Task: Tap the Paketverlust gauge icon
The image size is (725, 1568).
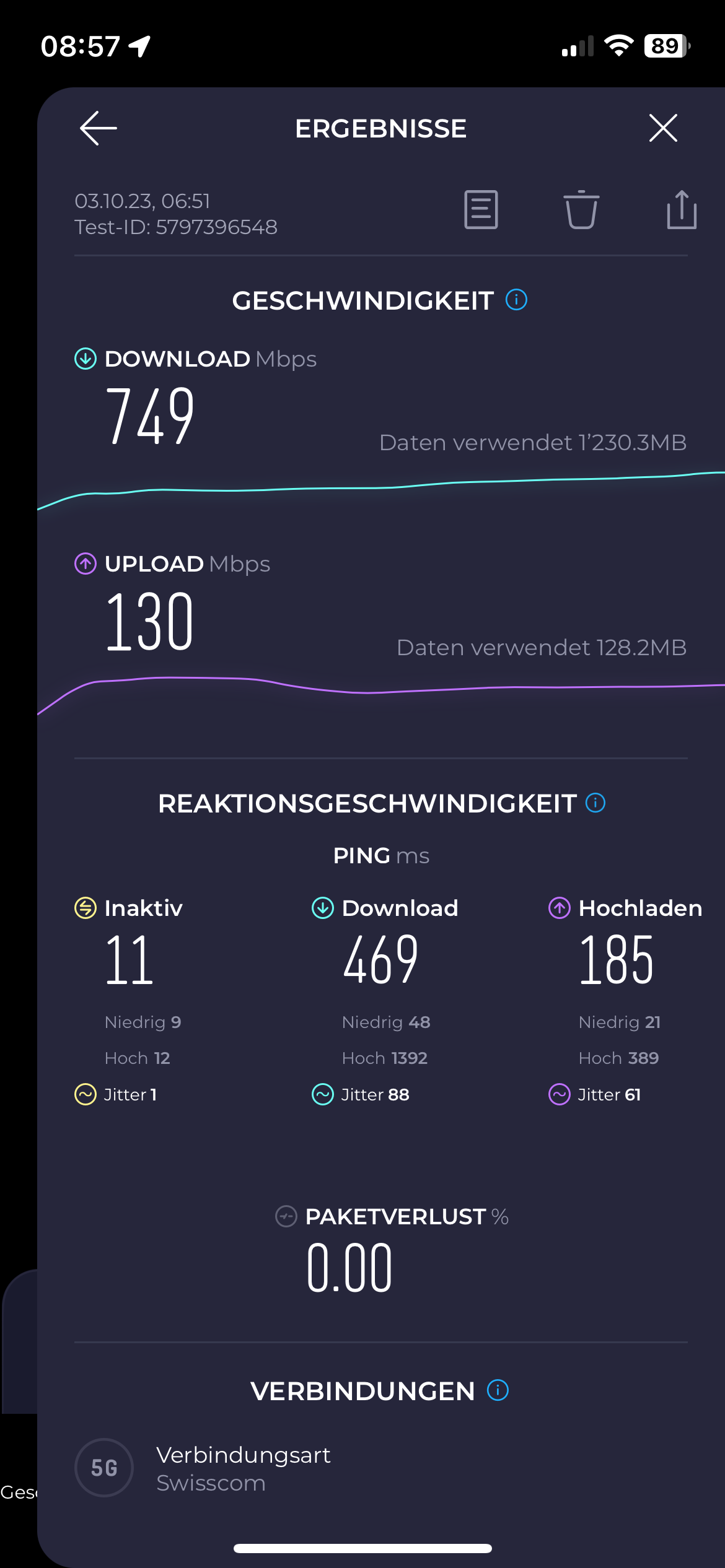Action: pos(285,1216)
